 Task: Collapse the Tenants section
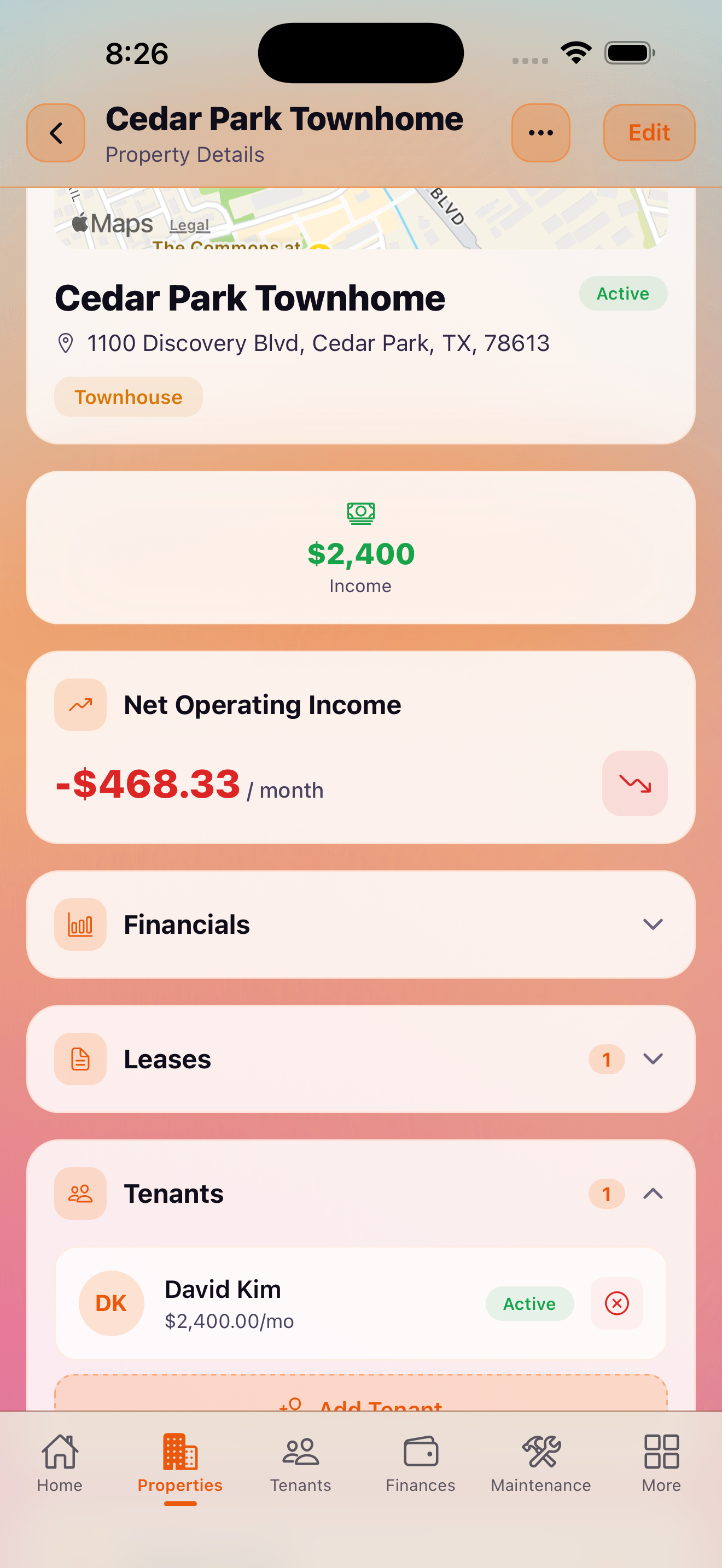tap(653, 1193)
